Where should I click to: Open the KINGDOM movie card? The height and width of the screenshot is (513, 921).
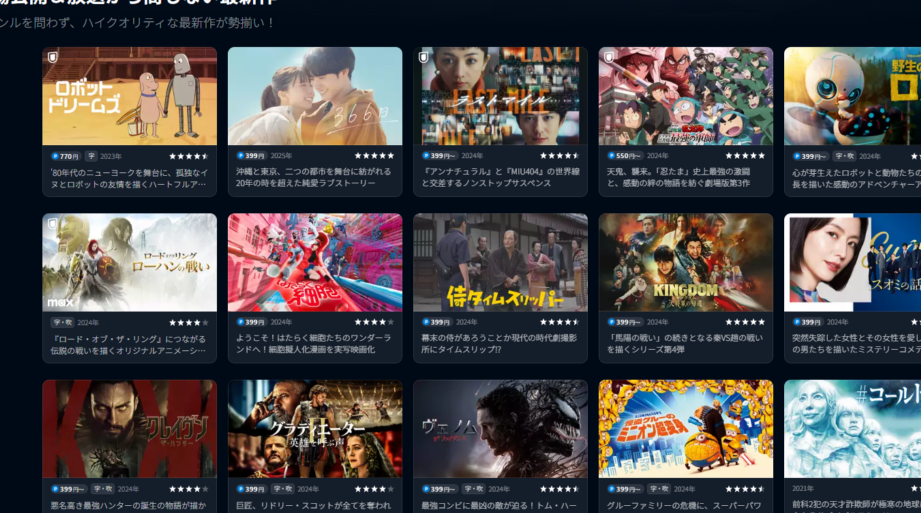coord(686,263)
